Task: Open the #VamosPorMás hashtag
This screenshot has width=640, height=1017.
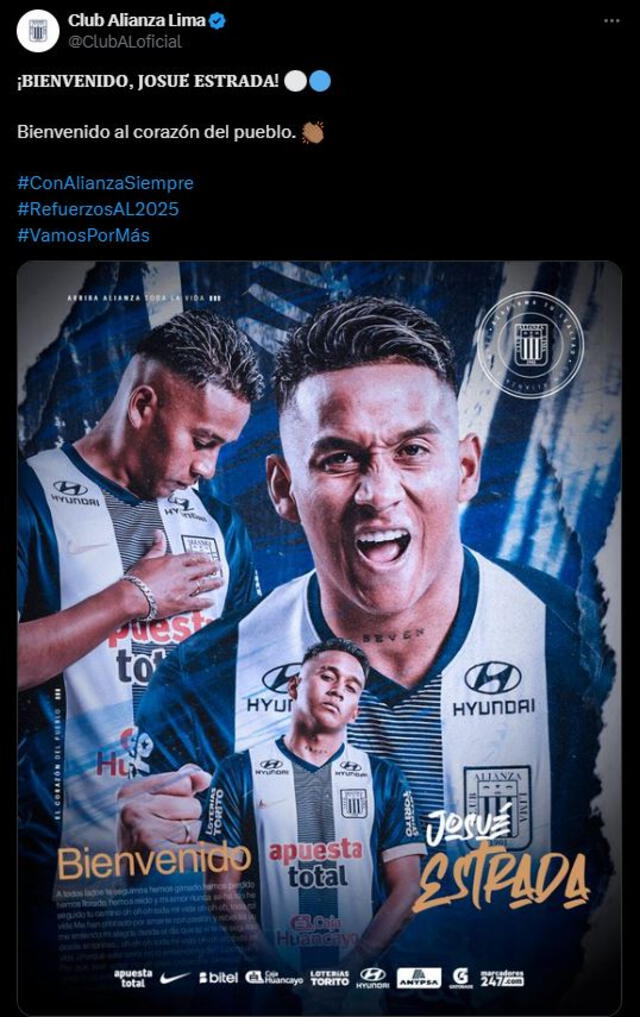Action: tap(83, 235)
